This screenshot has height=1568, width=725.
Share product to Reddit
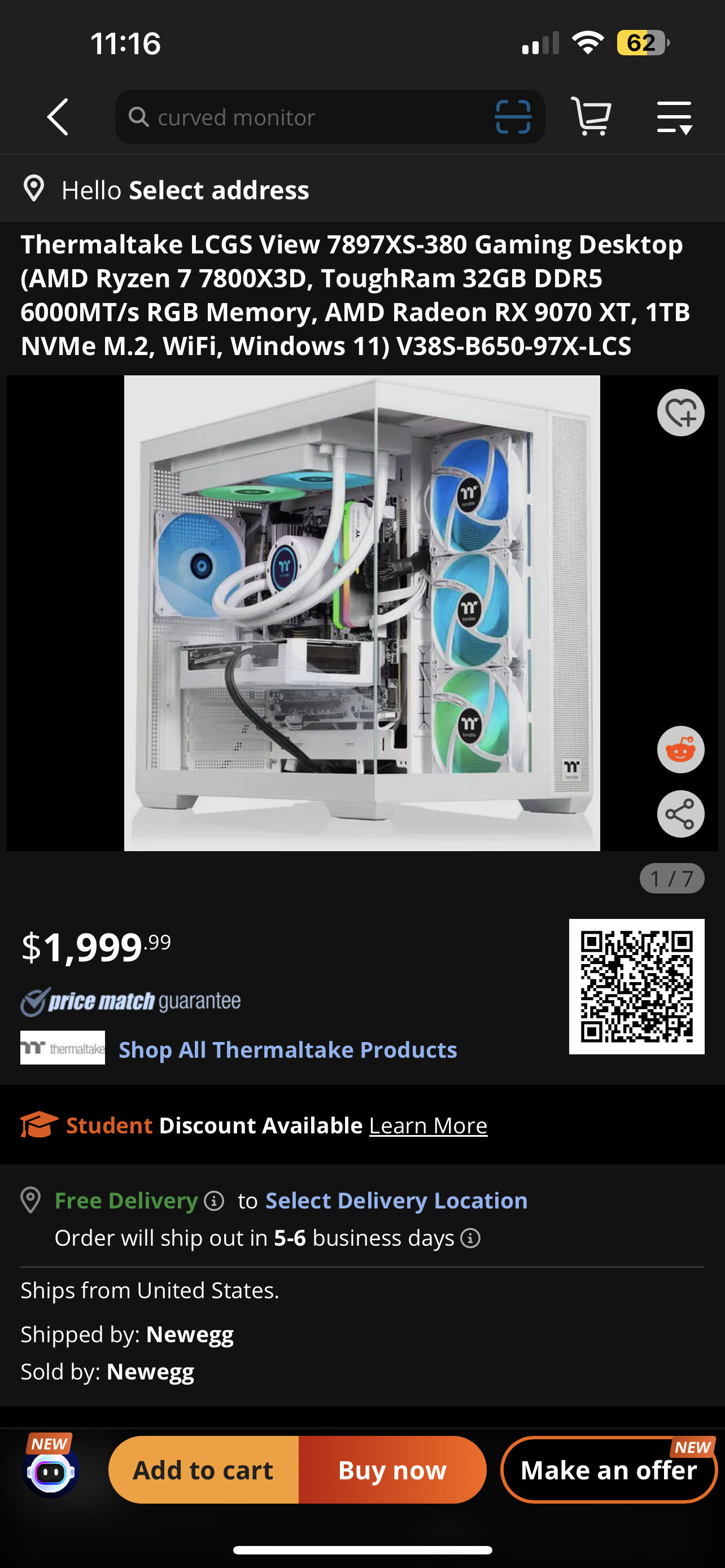[x=680, y=750]
